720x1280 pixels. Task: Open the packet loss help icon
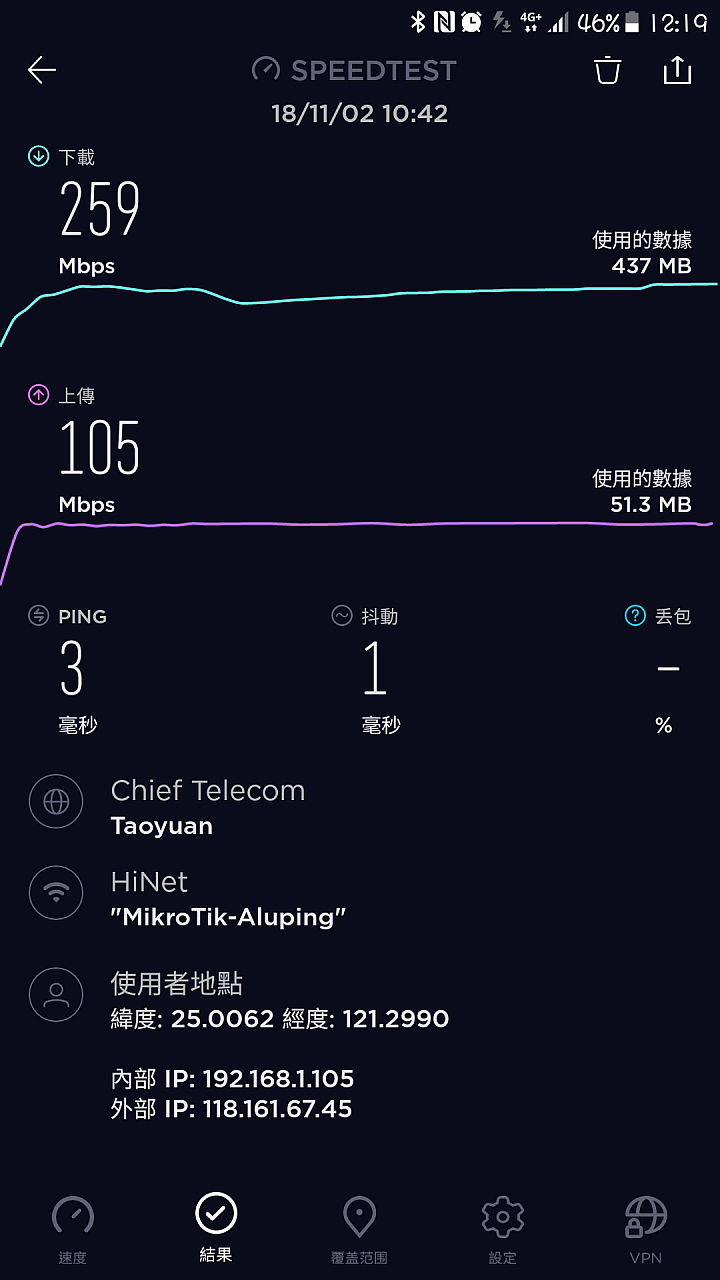pyautogui.click(x=635, y=616)
